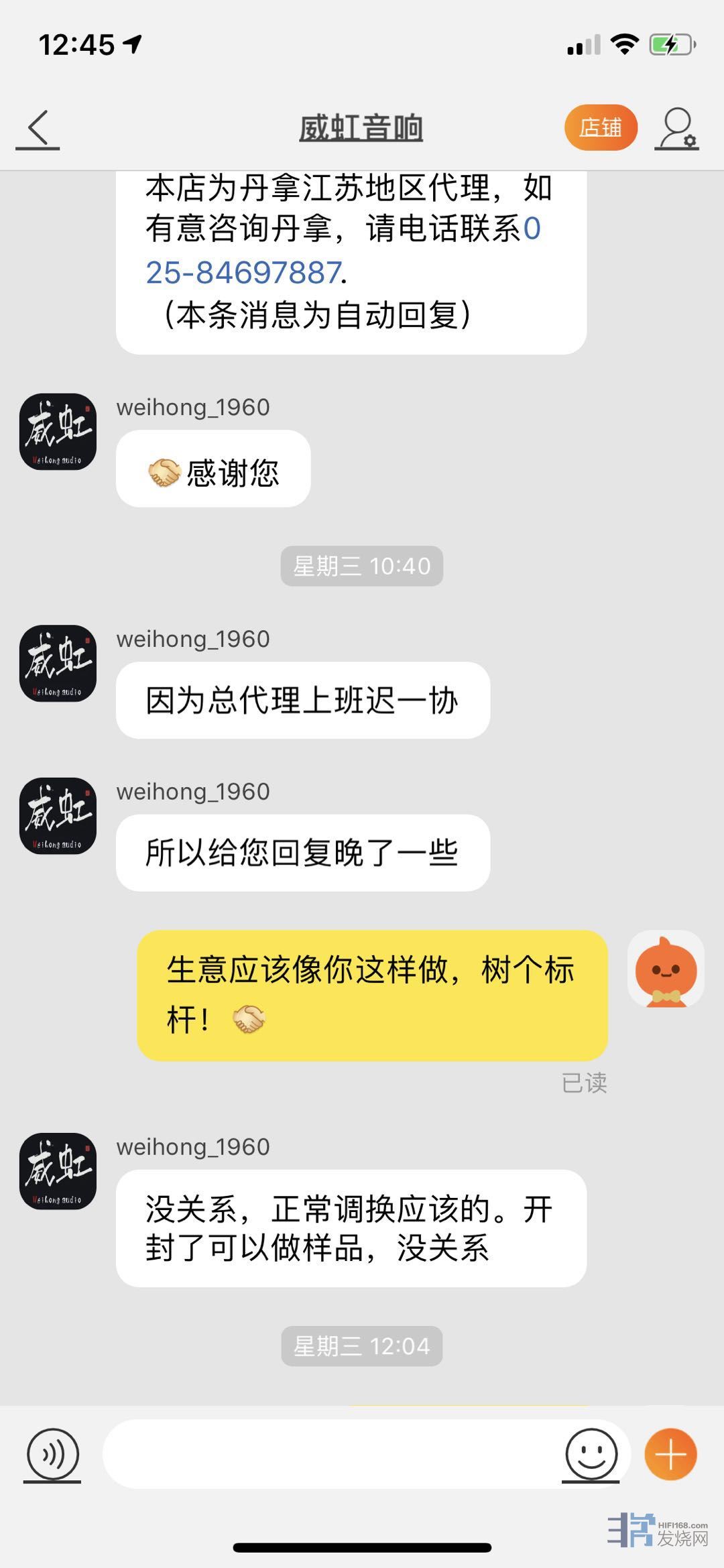The height and width of the screenshot is (1568, 724).
Task: Open weihong_1960 avatar beside 感谢您 message
Action: (x=58, y=432)
